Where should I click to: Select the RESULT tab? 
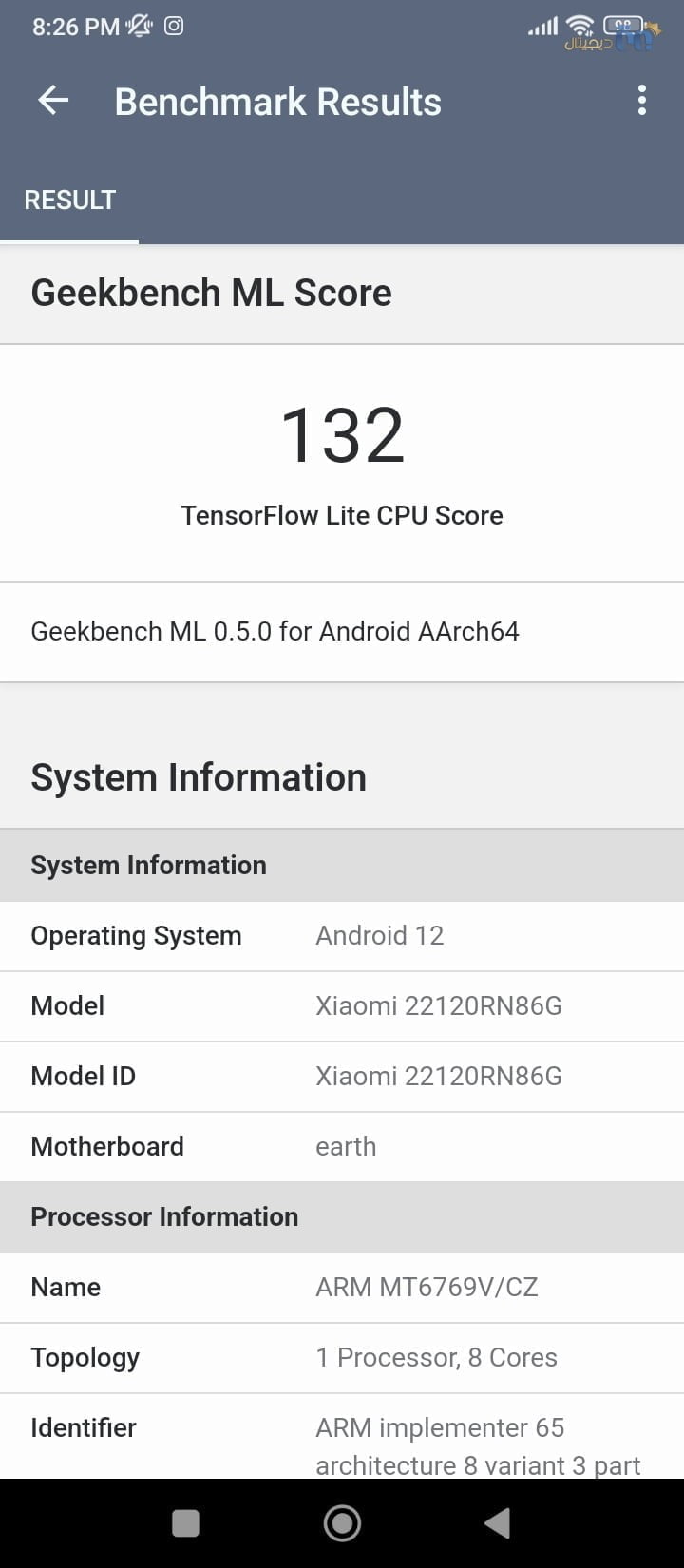pos(69,200)
